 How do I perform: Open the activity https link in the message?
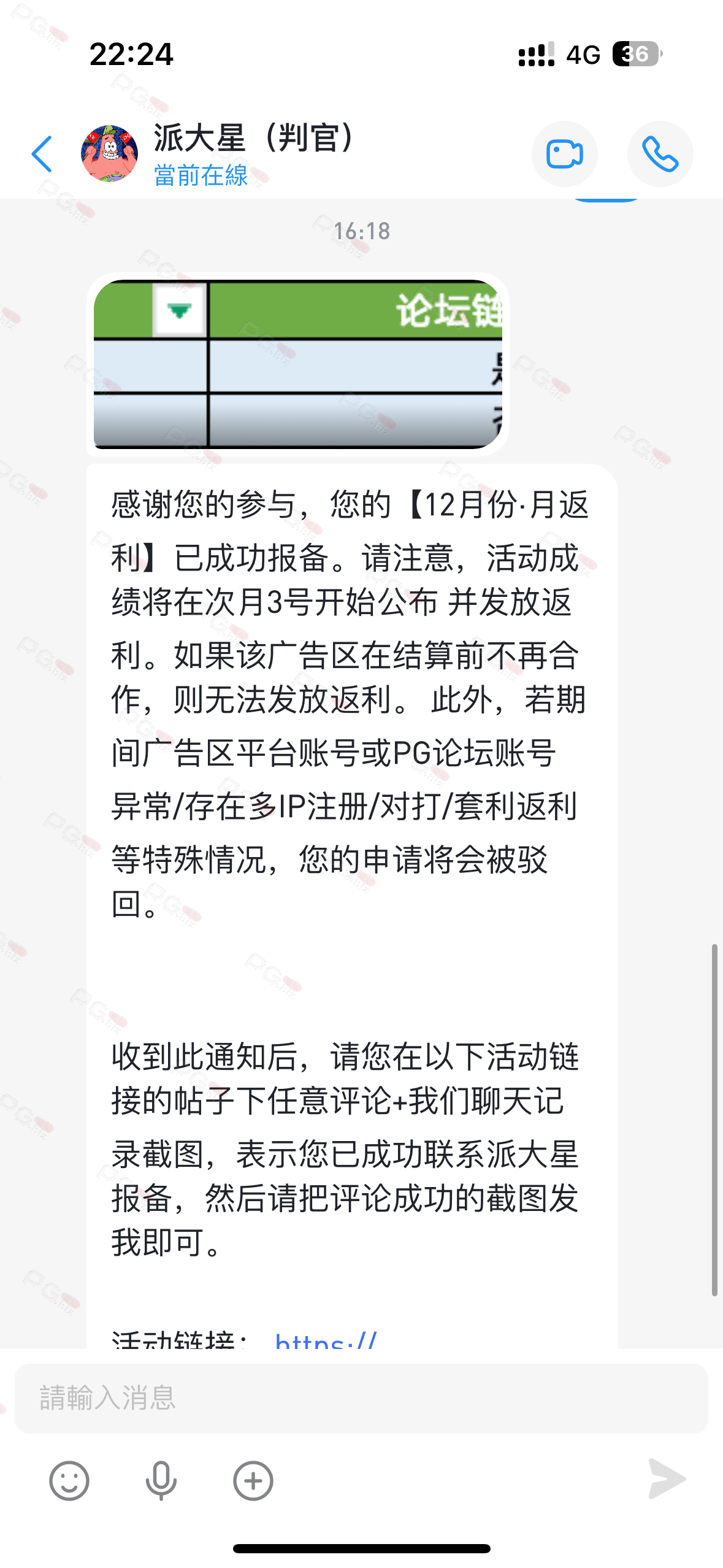[x=326, y=1340]
